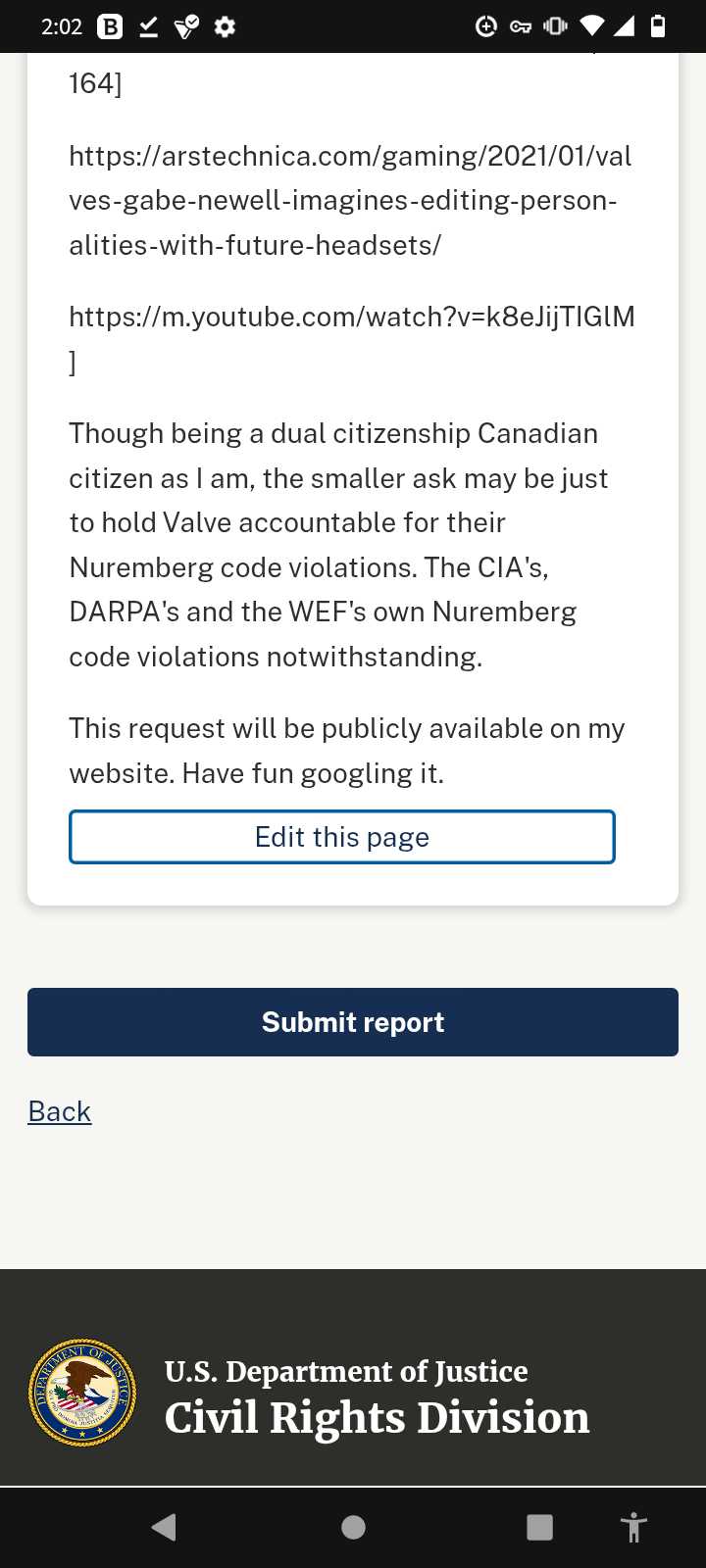Go to the device home screen
Screen dimensions: 706x1568
[353, 1527]
